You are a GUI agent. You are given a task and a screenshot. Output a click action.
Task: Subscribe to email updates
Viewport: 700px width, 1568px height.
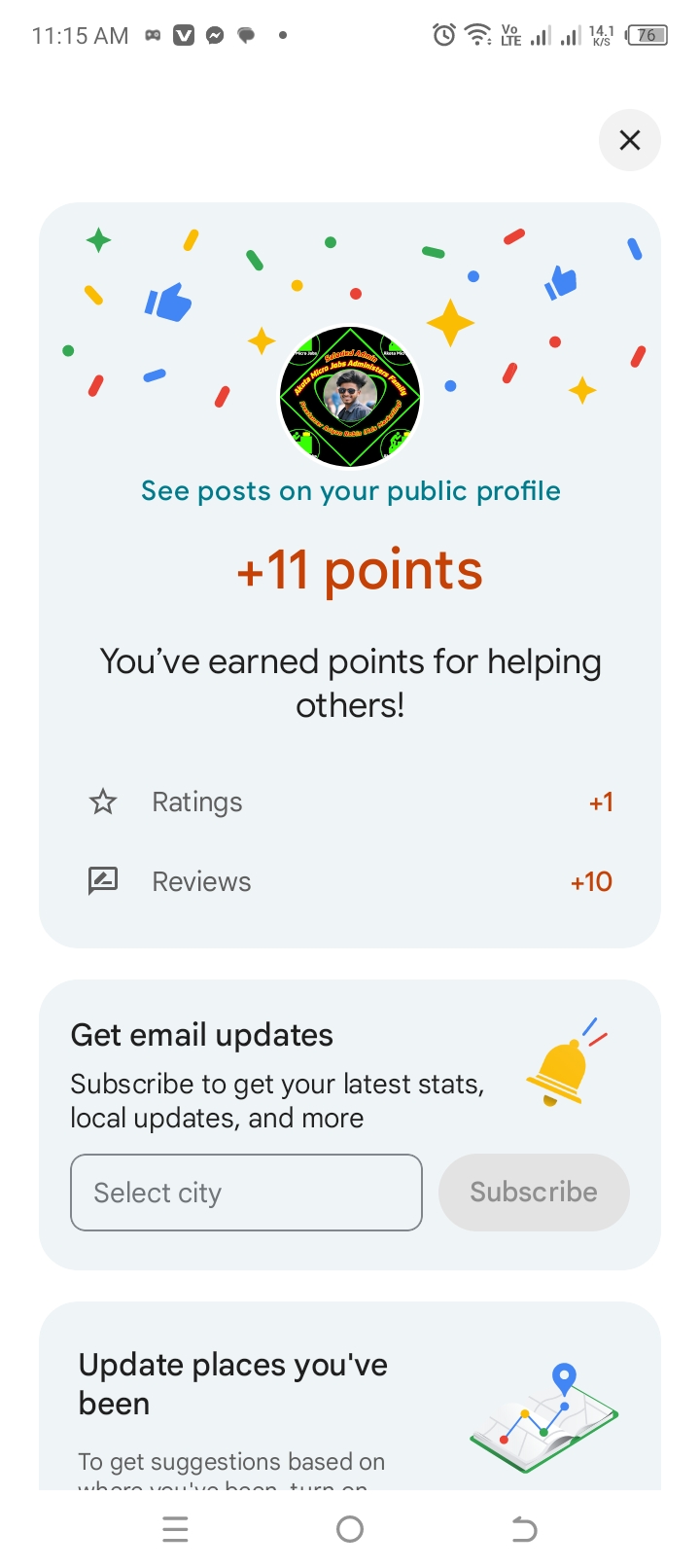pos(534,1193)
